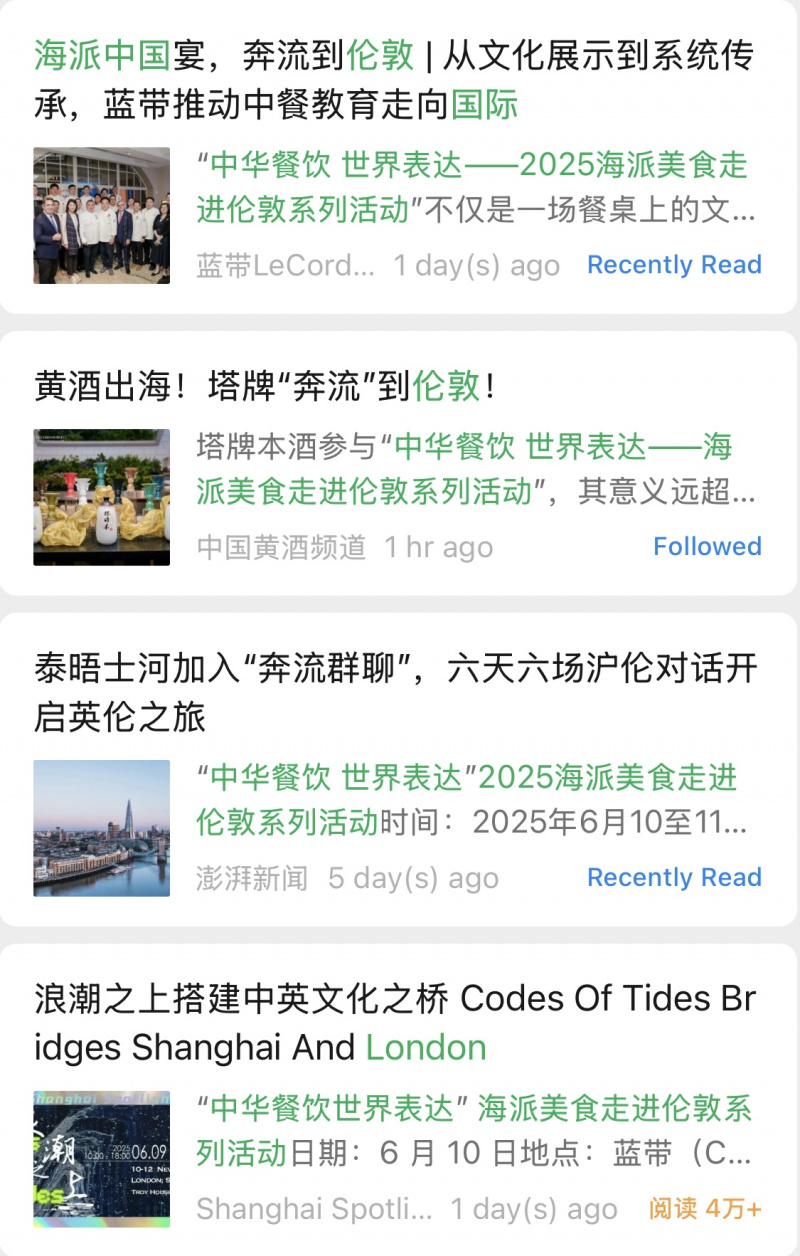
Task: Click the Followed label on 塔牌 article
Action: point(707,546)
